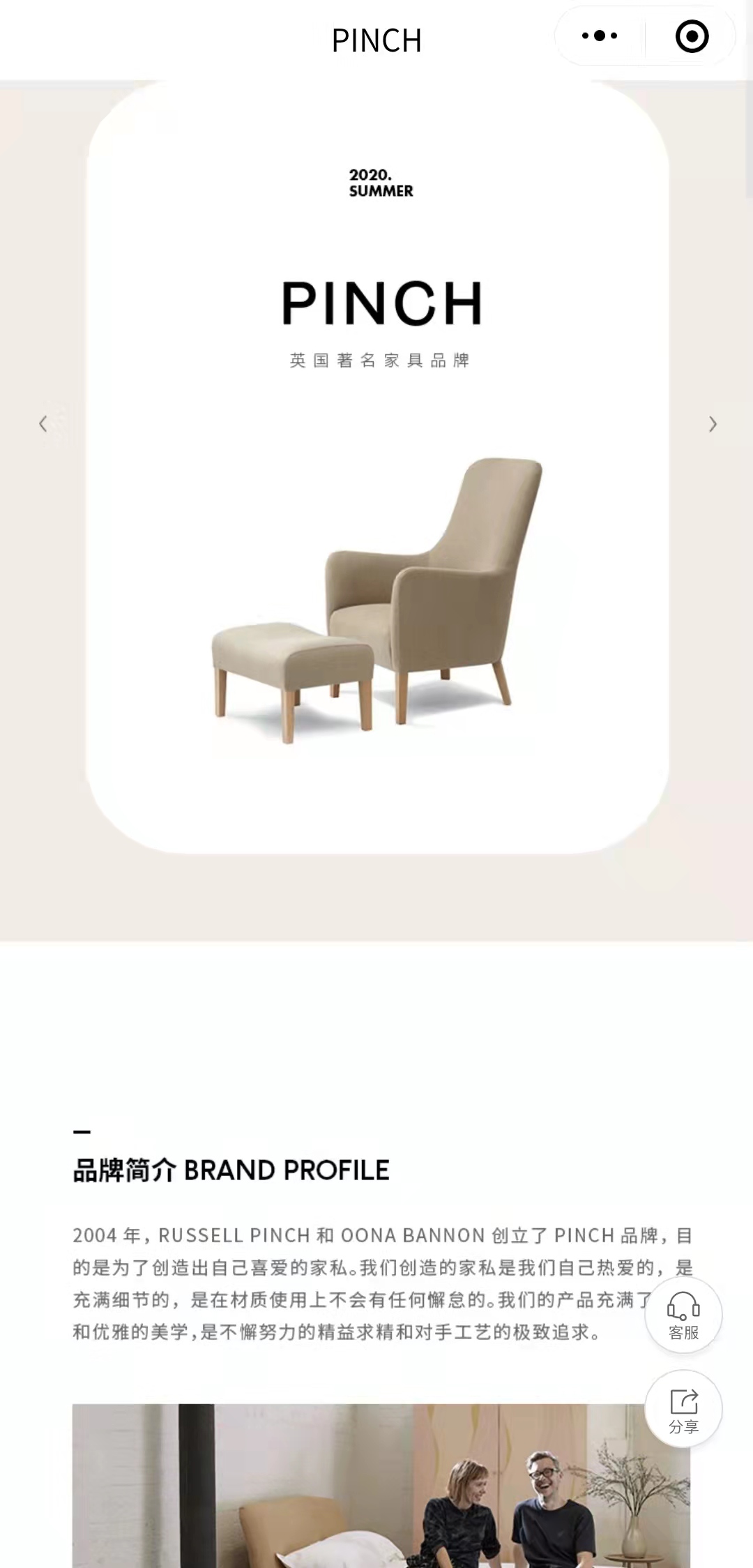Open the mini program more options menu
This screenshot has height=1568, width=753.
600,36
